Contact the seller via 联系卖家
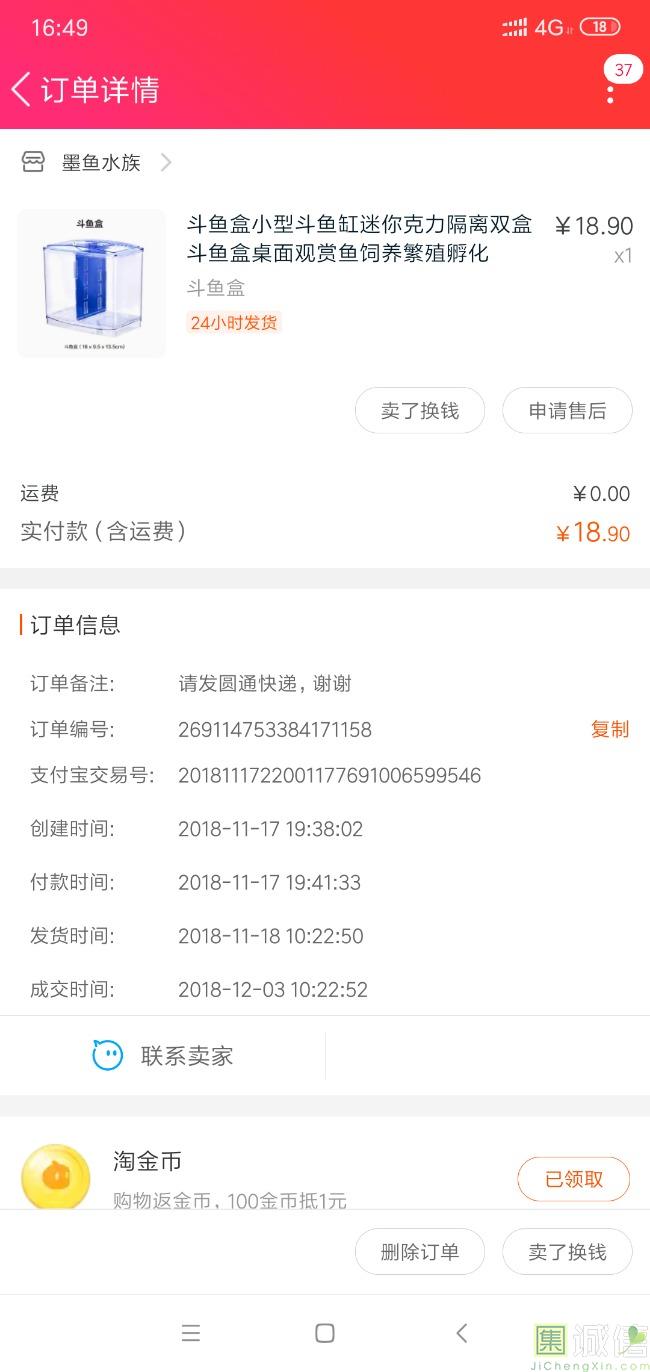The width and height of the screenshot is (650, 1372). coord(163,1055)
